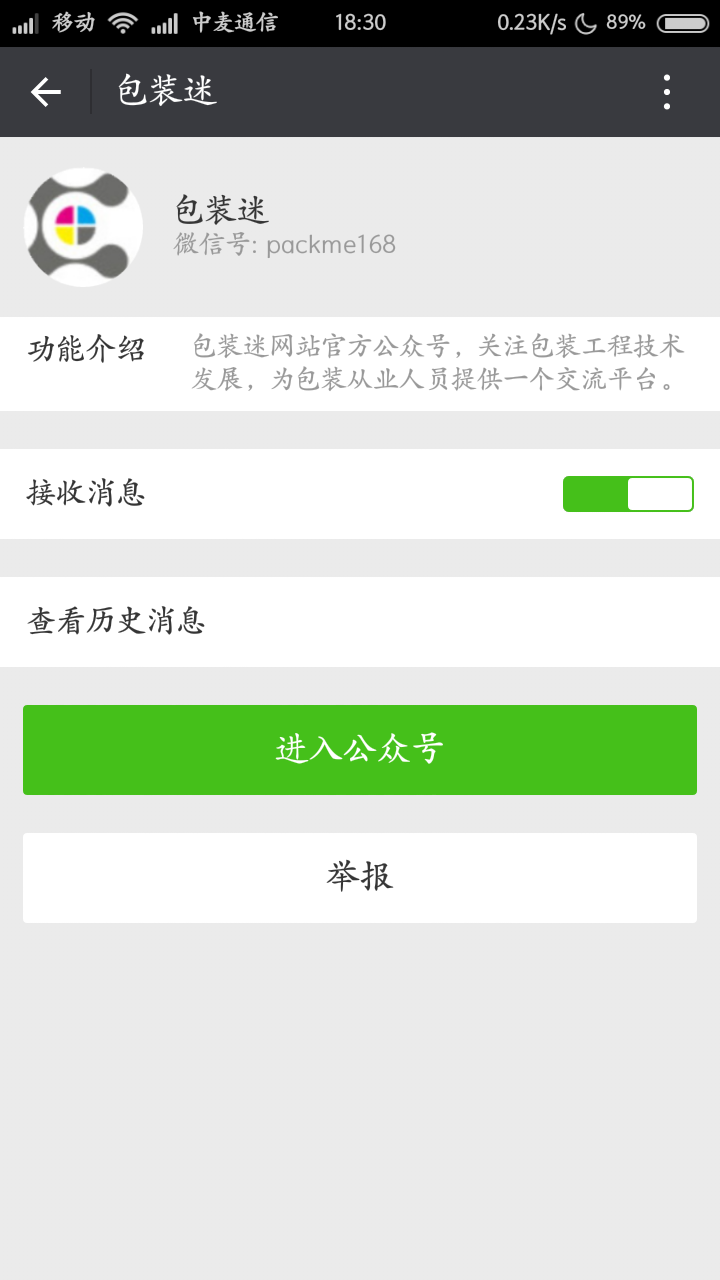Toggle message receiving off for 包装迷
The image size is (720, 1280).
click(x=627, y=493)
